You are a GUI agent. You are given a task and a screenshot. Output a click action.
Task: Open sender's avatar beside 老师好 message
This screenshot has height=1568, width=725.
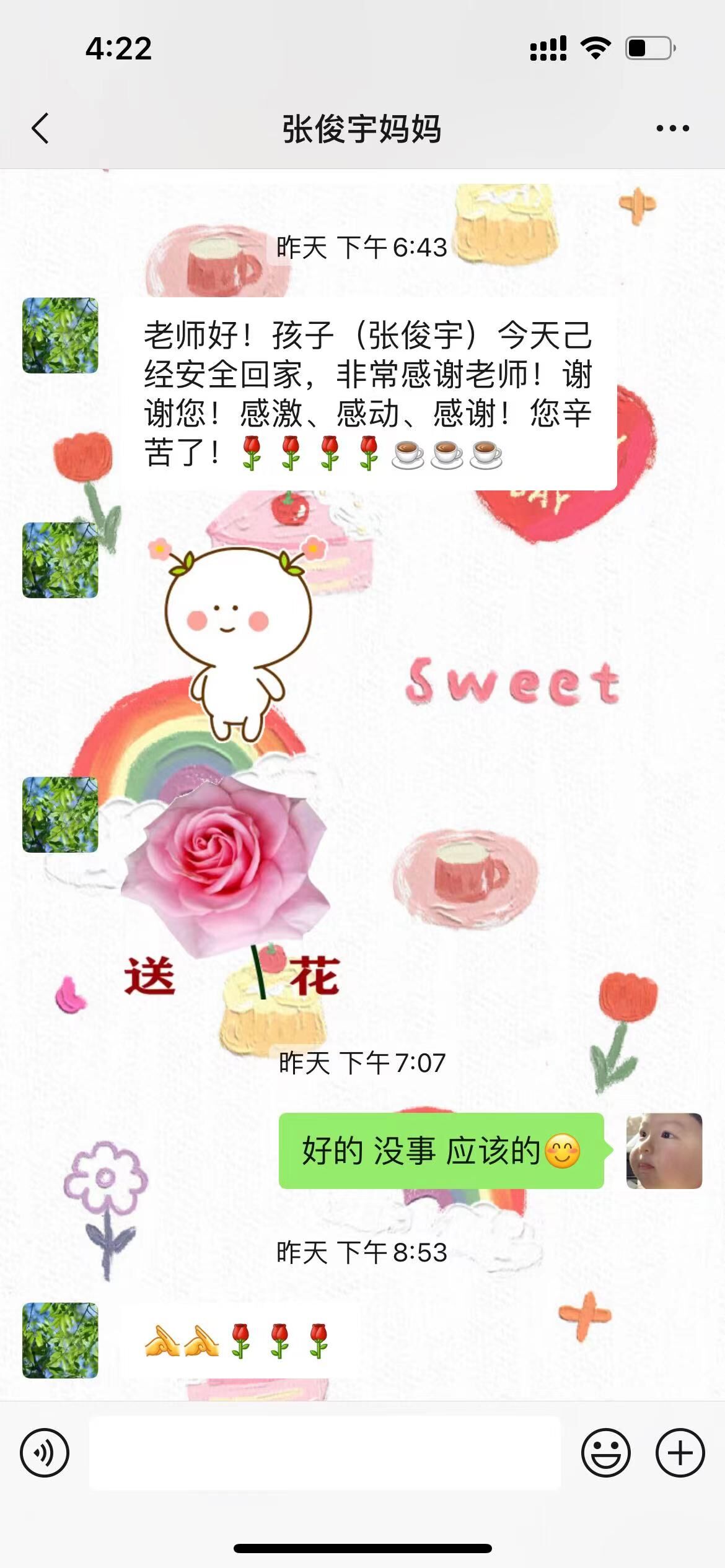[x=60, y=336]
